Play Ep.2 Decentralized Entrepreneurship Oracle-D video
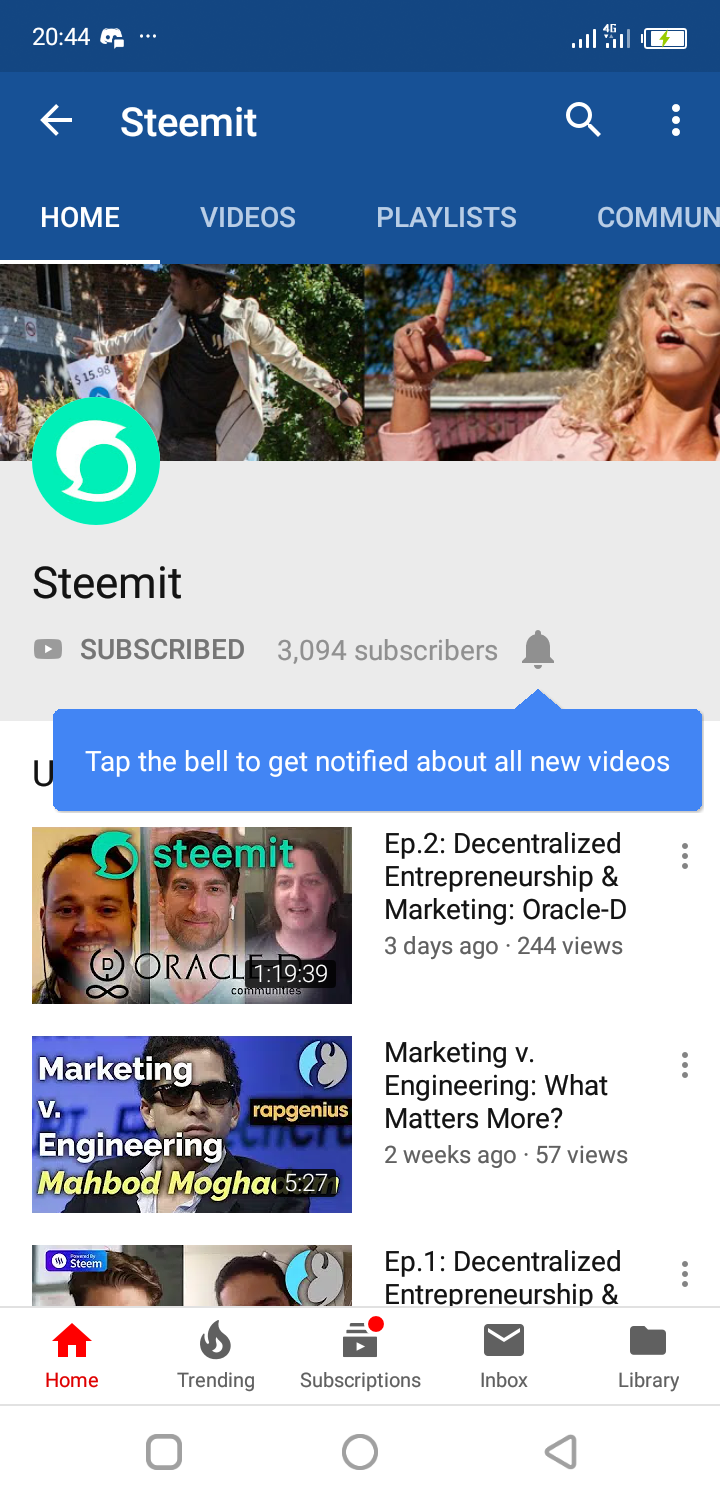Screen dimensions: 720x1500 click(x=192, y=915)
